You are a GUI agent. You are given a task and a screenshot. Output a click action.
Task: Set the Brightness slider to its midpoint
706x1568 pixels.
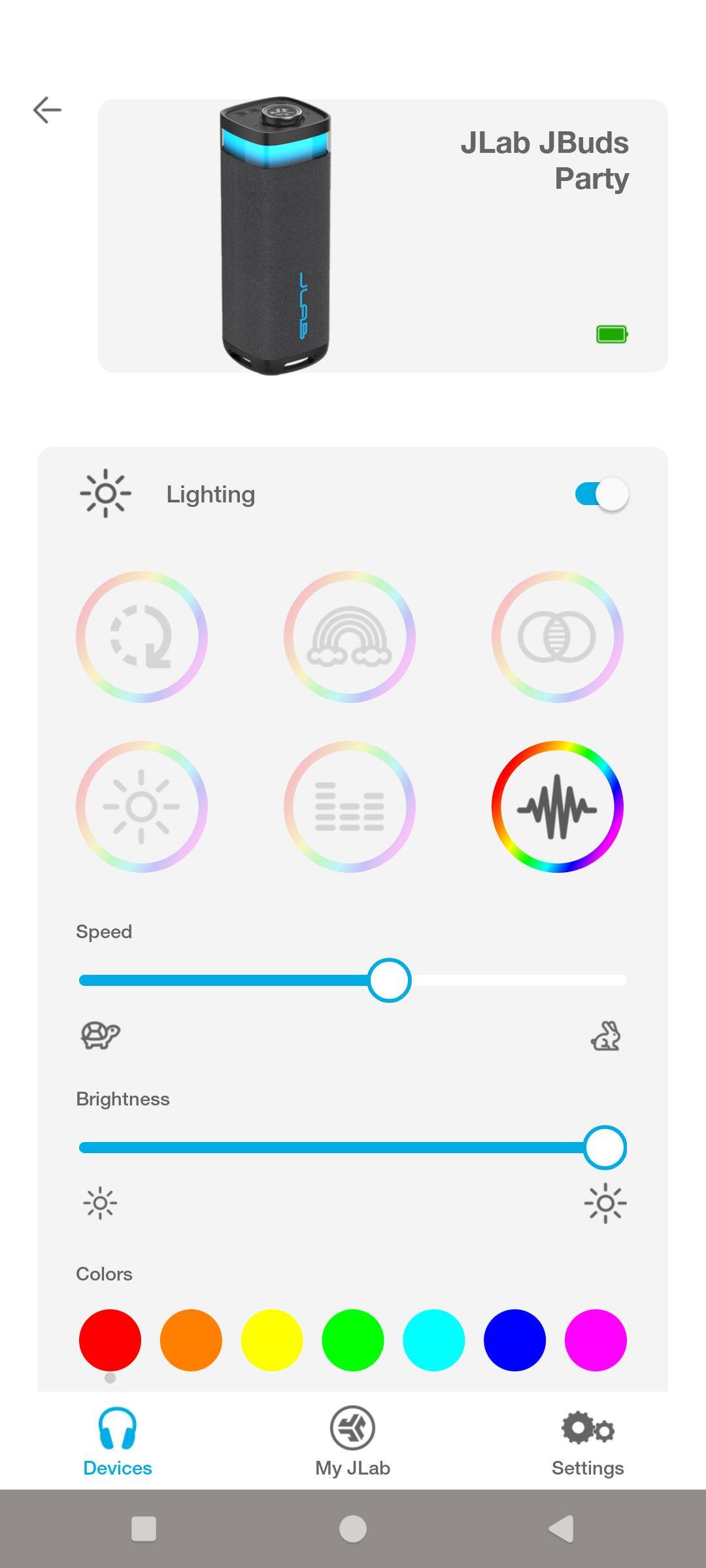coord(353,1148)
